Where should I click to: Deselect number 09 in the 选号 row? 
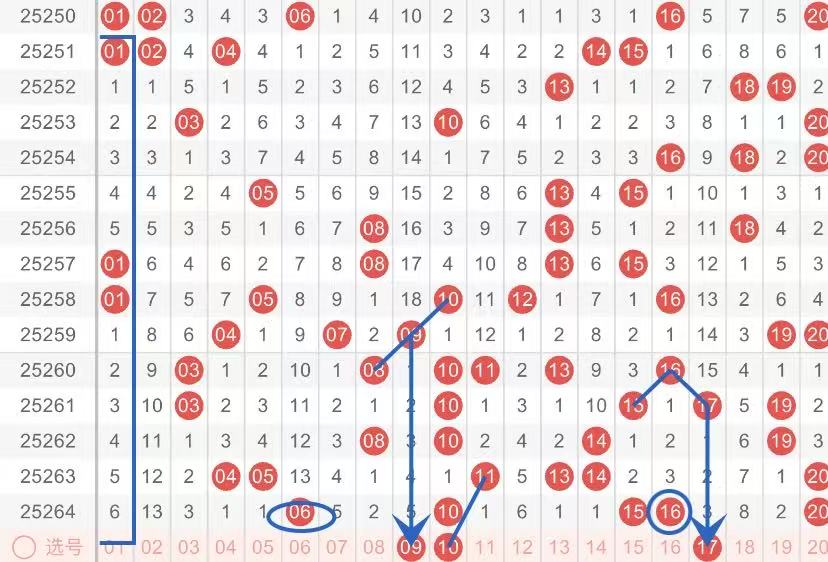[411, 547]
